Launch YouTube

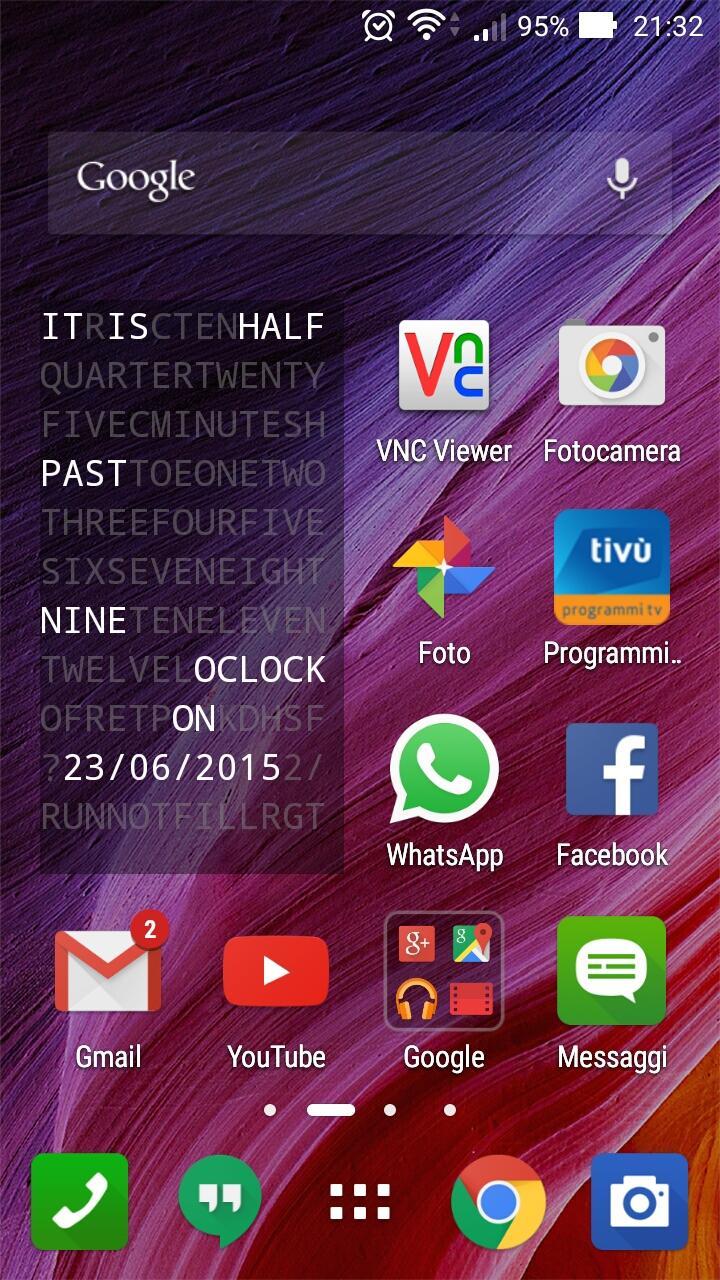click(x=276, y=970)
